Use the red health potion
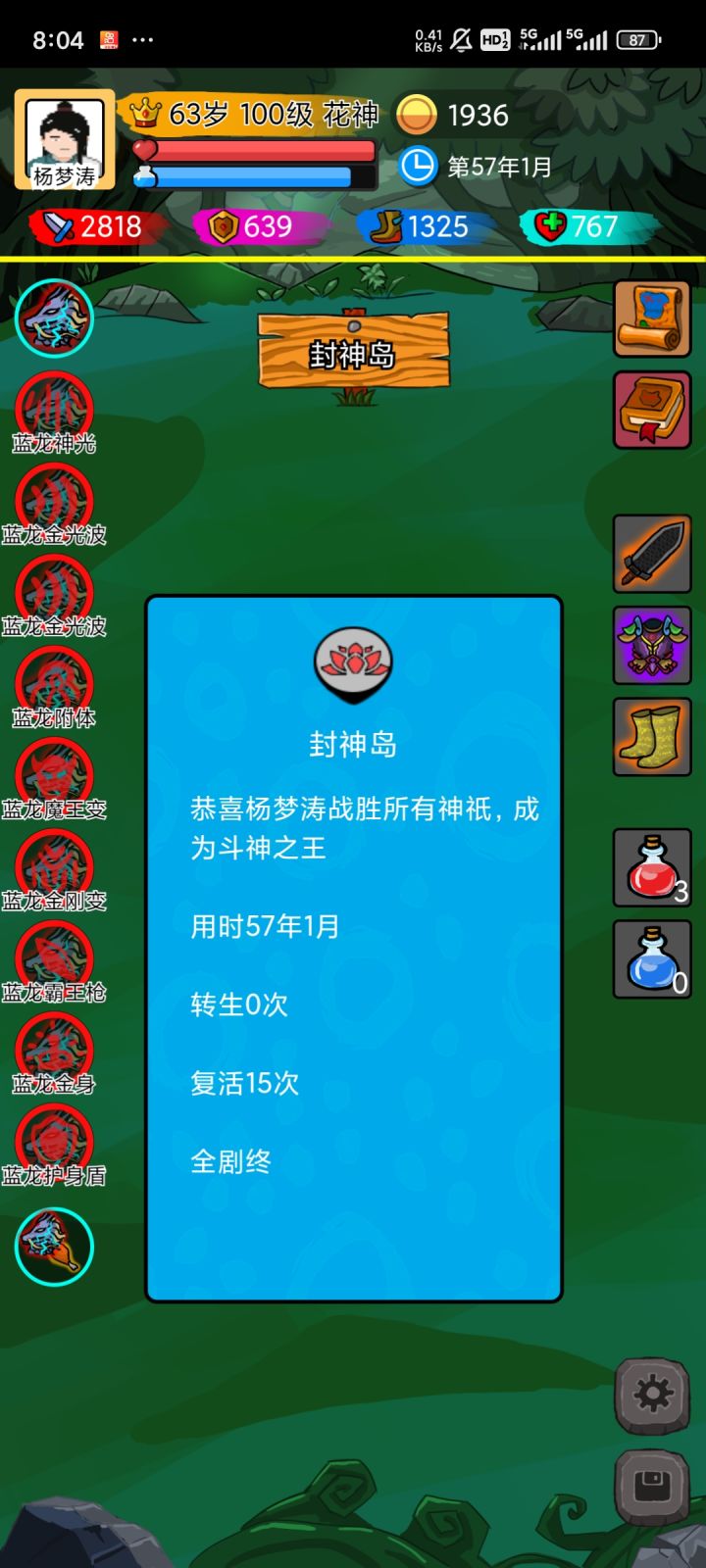Image resolution: width=706 pixels, height=1568 pixels. click(651, 868)
